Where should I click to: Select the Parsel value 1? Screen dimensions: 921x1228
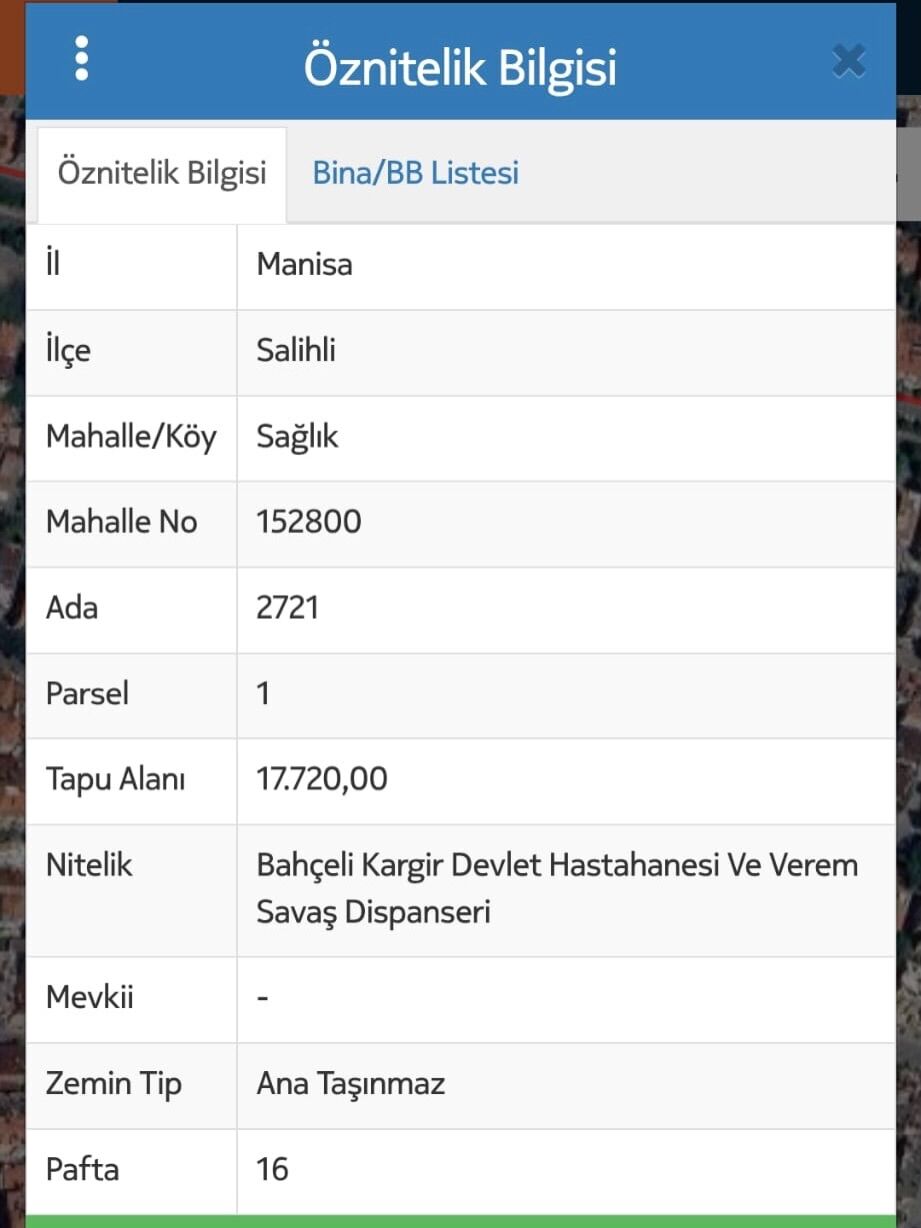tap(263, 694)
